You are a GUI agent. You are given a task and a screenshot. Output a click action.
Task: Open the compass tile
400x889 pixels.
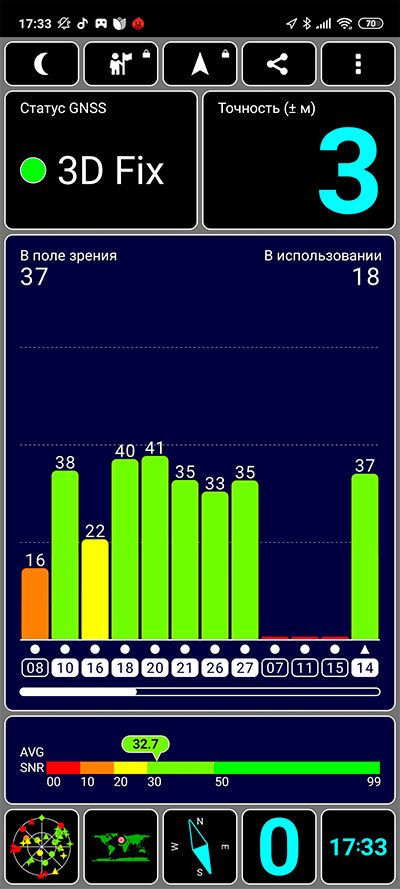click(200, 847)
